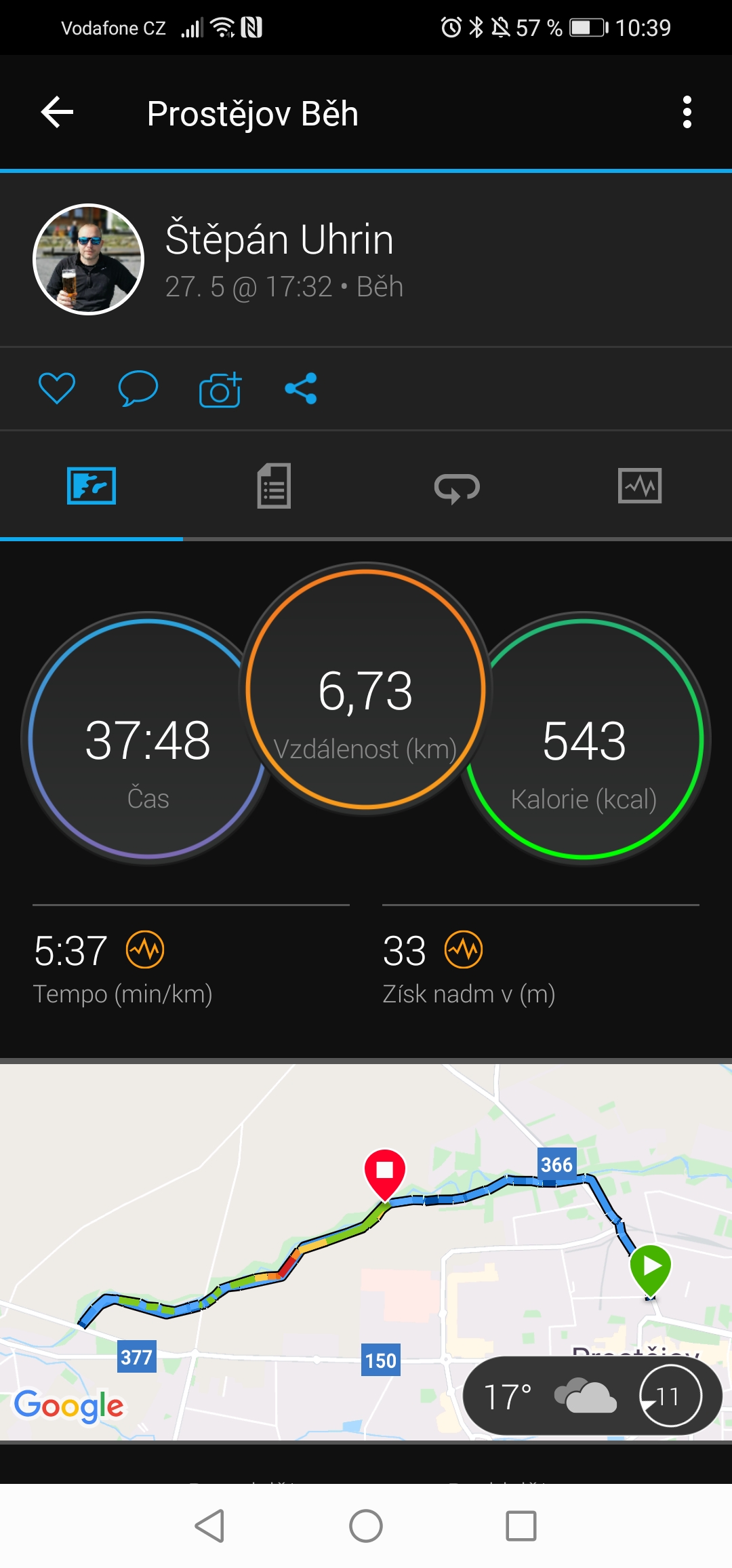
Task: Switch to the charts tab
Action: 640,486
